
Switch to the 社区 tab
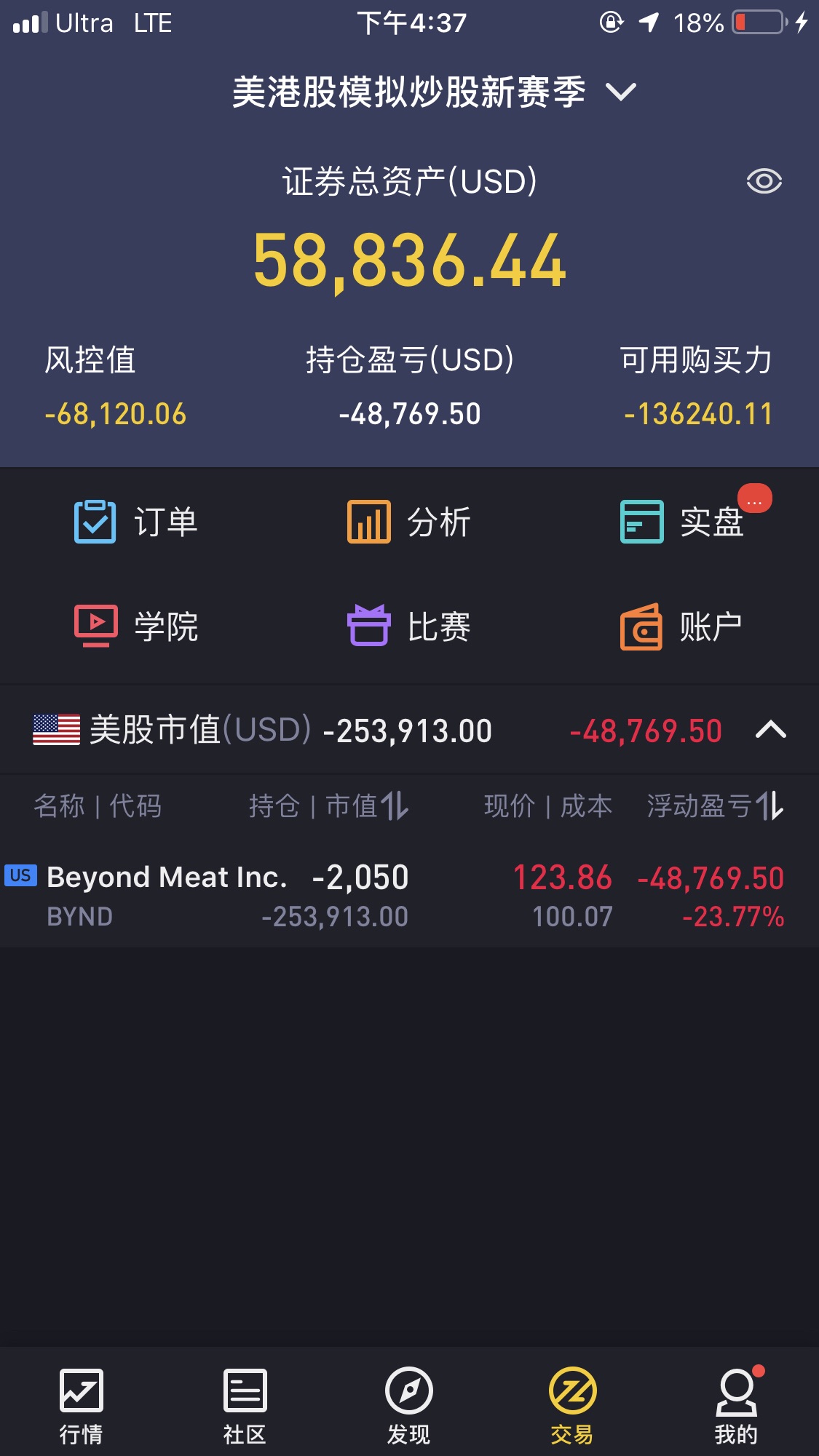[245, 1406]
